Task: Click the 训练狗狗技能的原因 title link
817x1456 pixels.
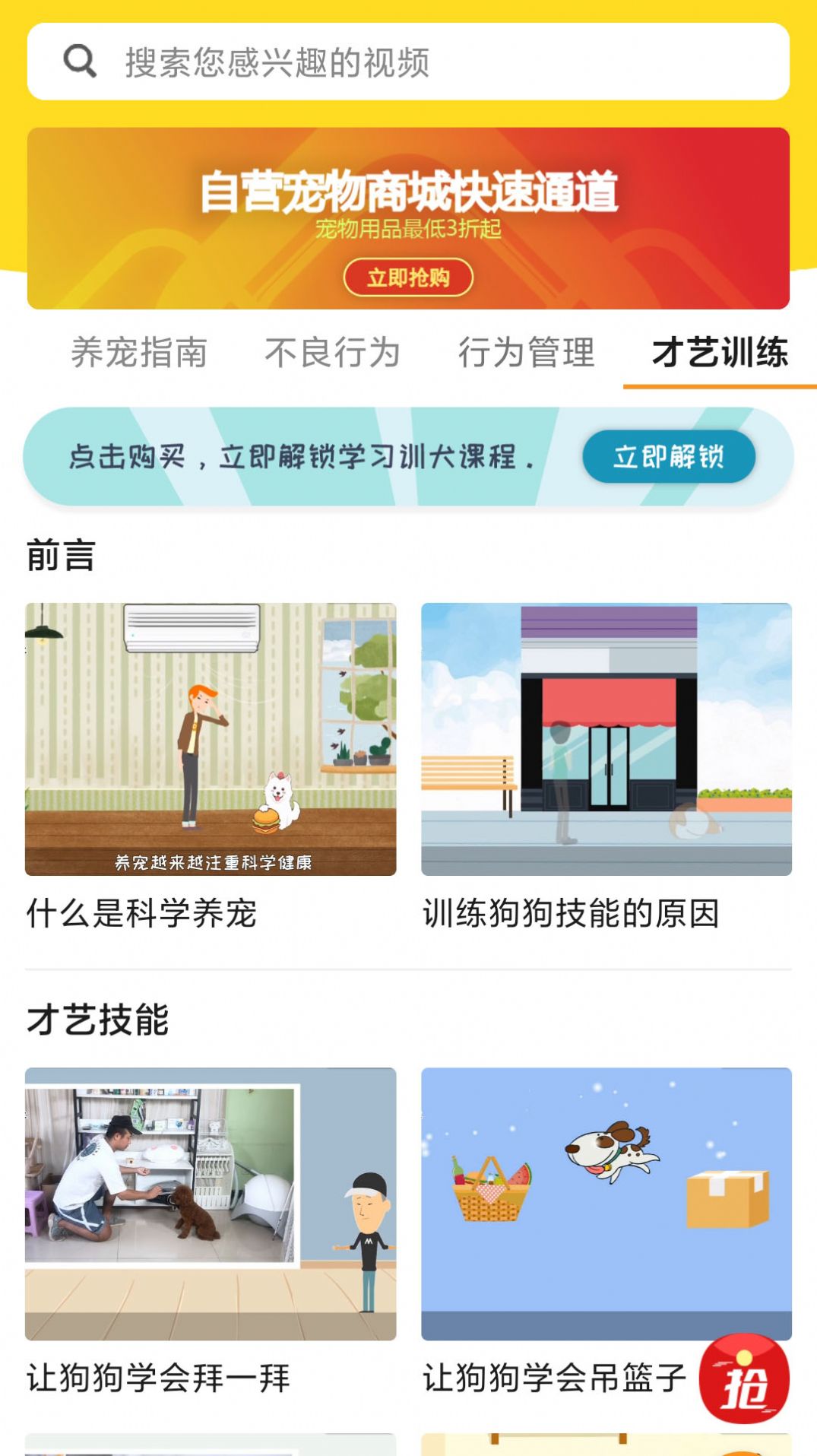Action: pos(572,916)
